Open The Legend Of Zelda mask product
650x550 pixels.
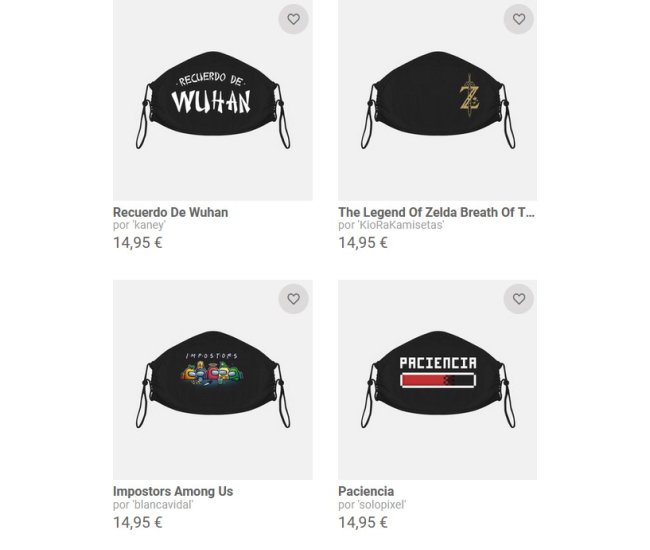click(437, 99)
